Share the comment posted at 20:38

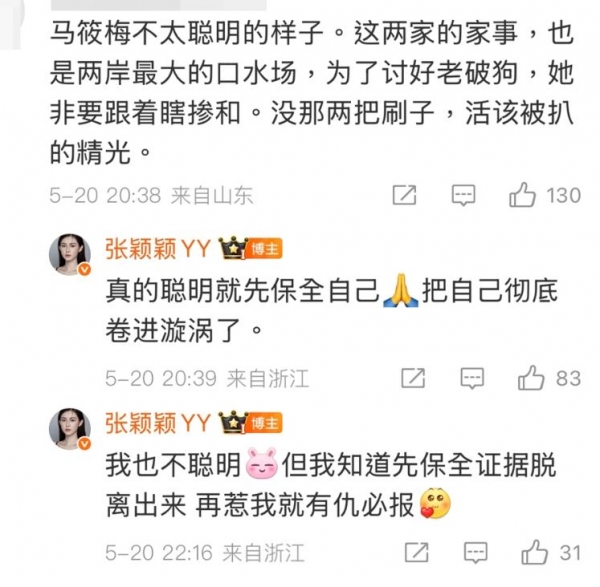[404, 196]
